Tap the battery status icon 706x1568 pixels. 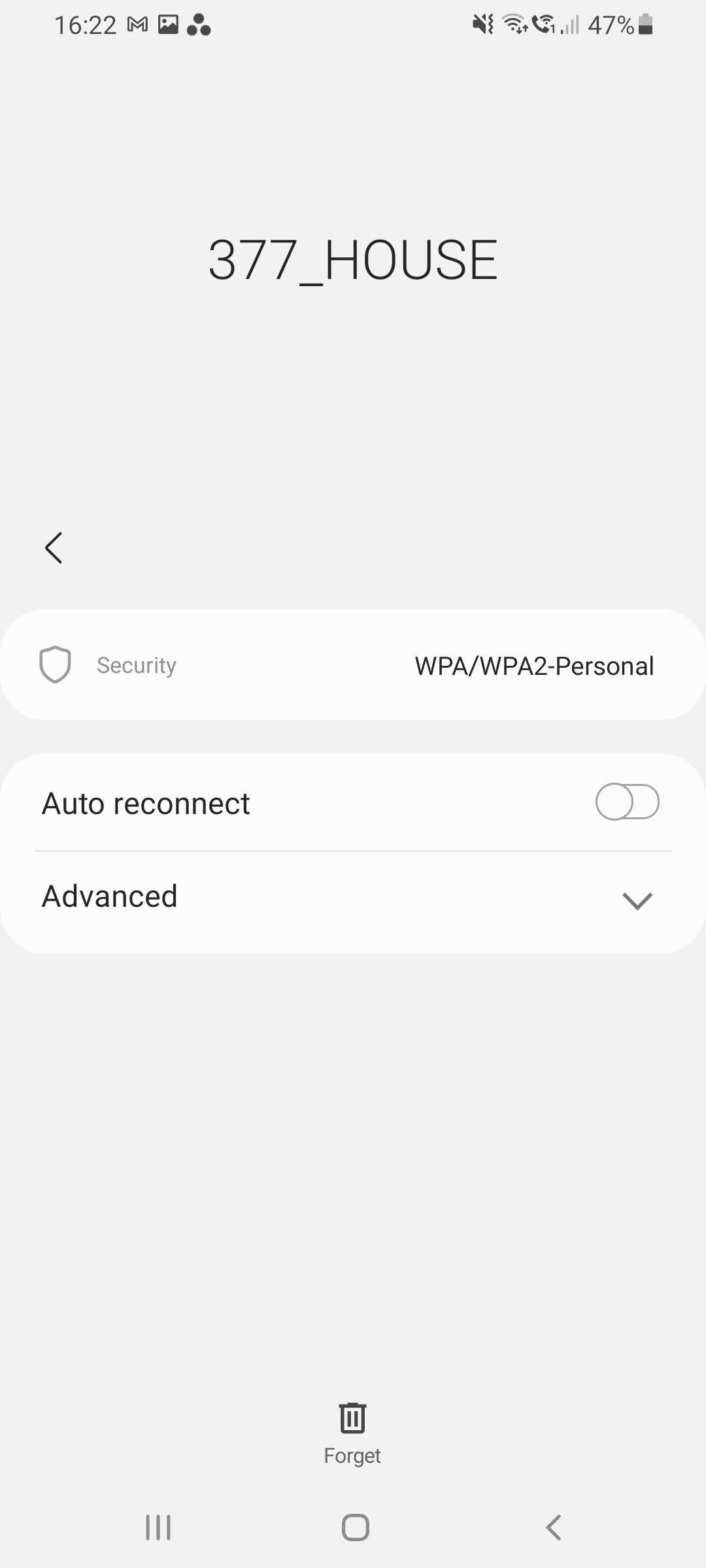tap(643, 25)
